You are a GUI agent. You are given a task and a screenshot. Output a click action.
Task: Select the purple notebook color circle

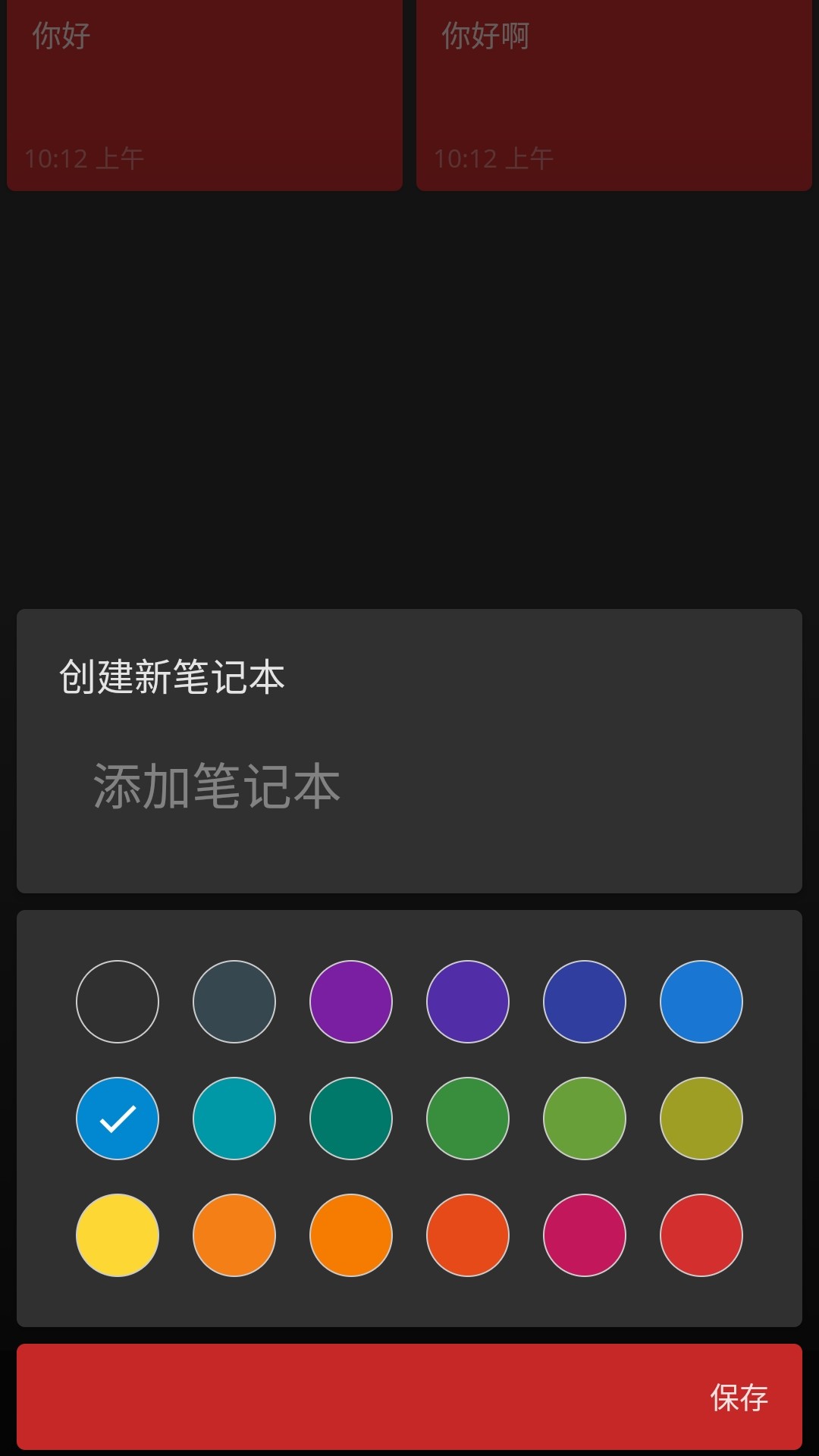coord(350,1001)
